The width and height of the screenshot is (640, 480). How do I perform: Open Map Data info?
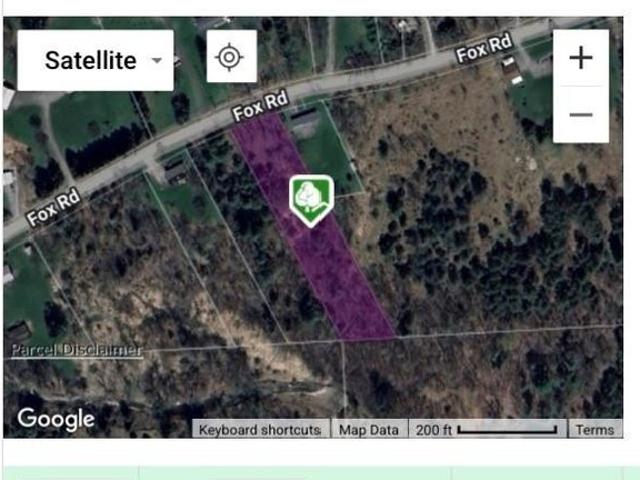[368, 430]
